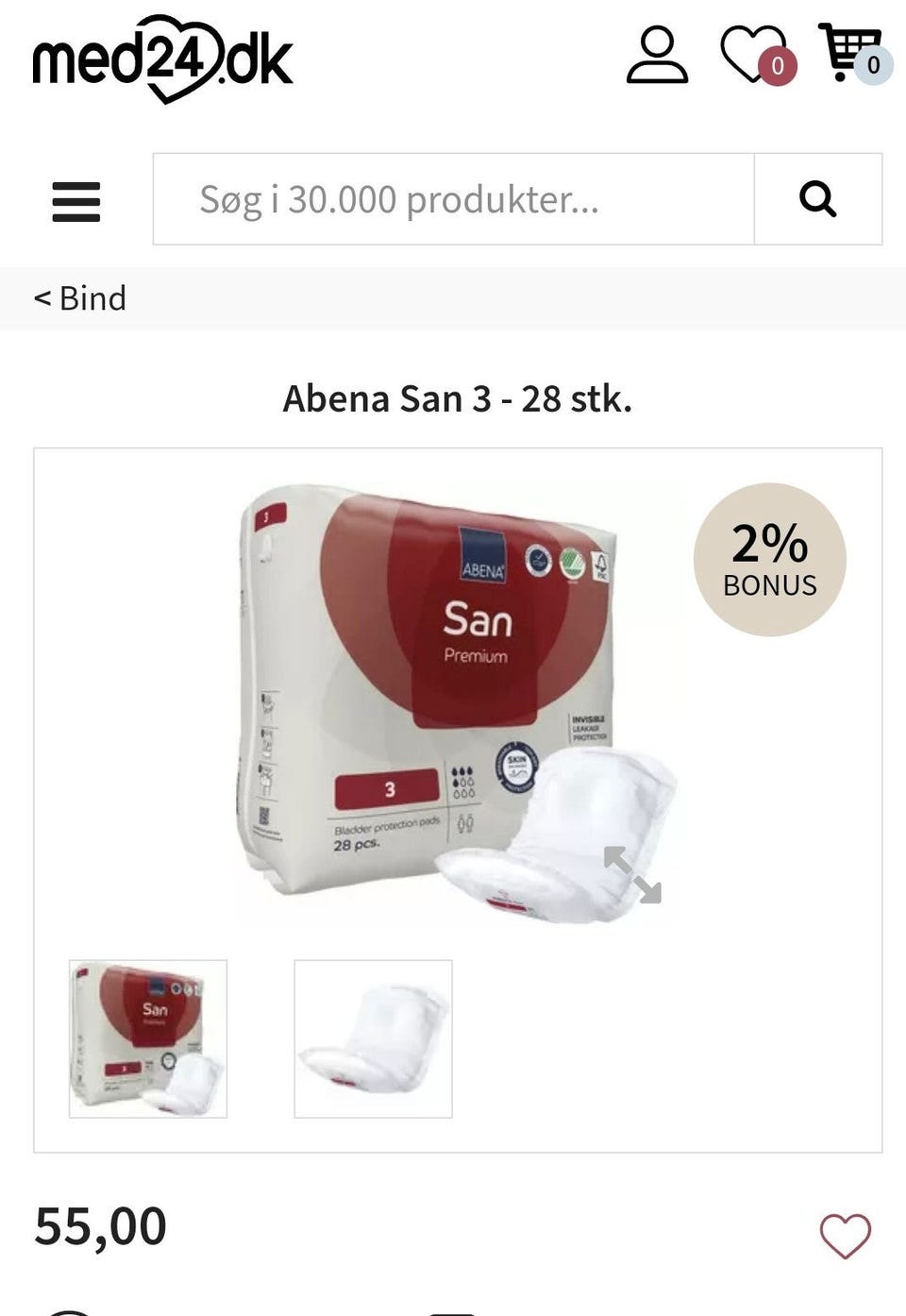Select the single pad thumbnail image
906x1316 pixels.
click(373, 1038)
